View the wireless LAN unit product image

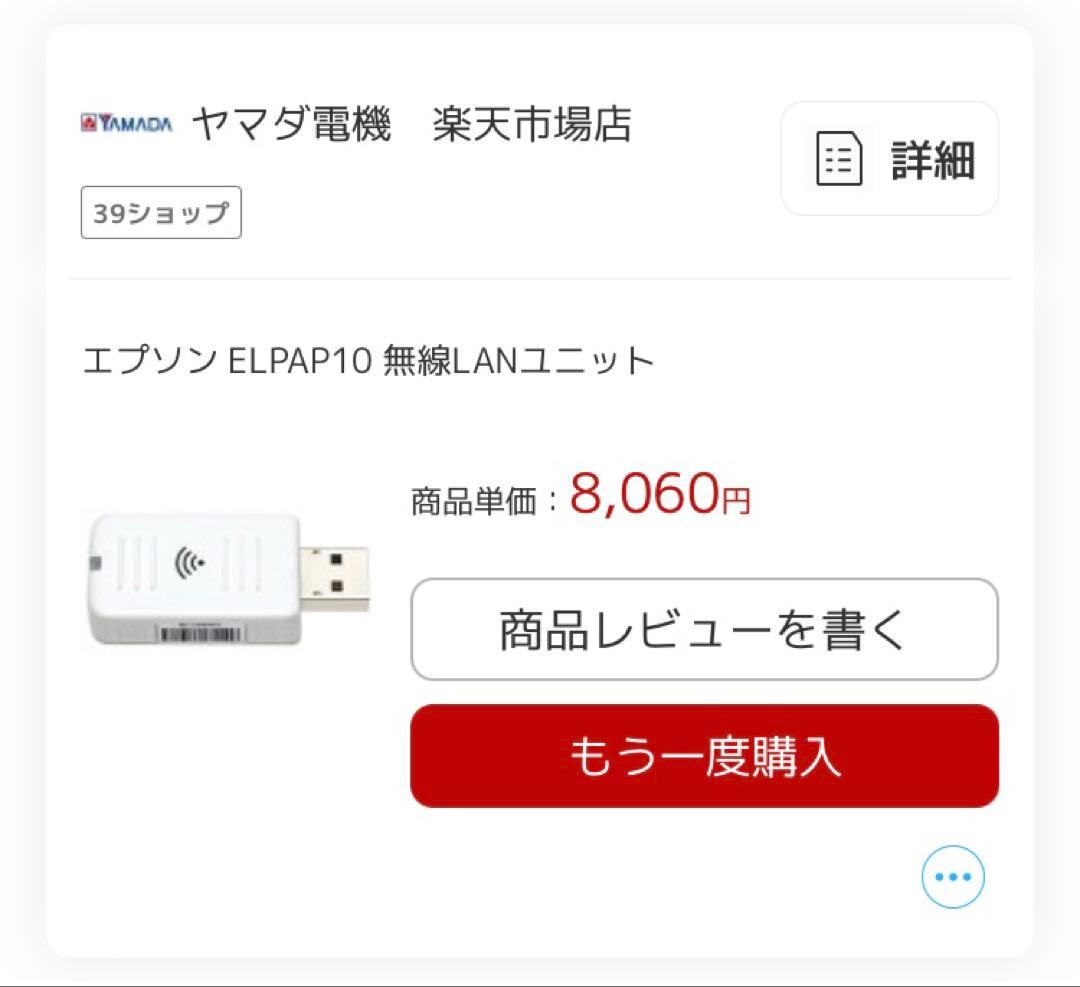pos(228,580)
